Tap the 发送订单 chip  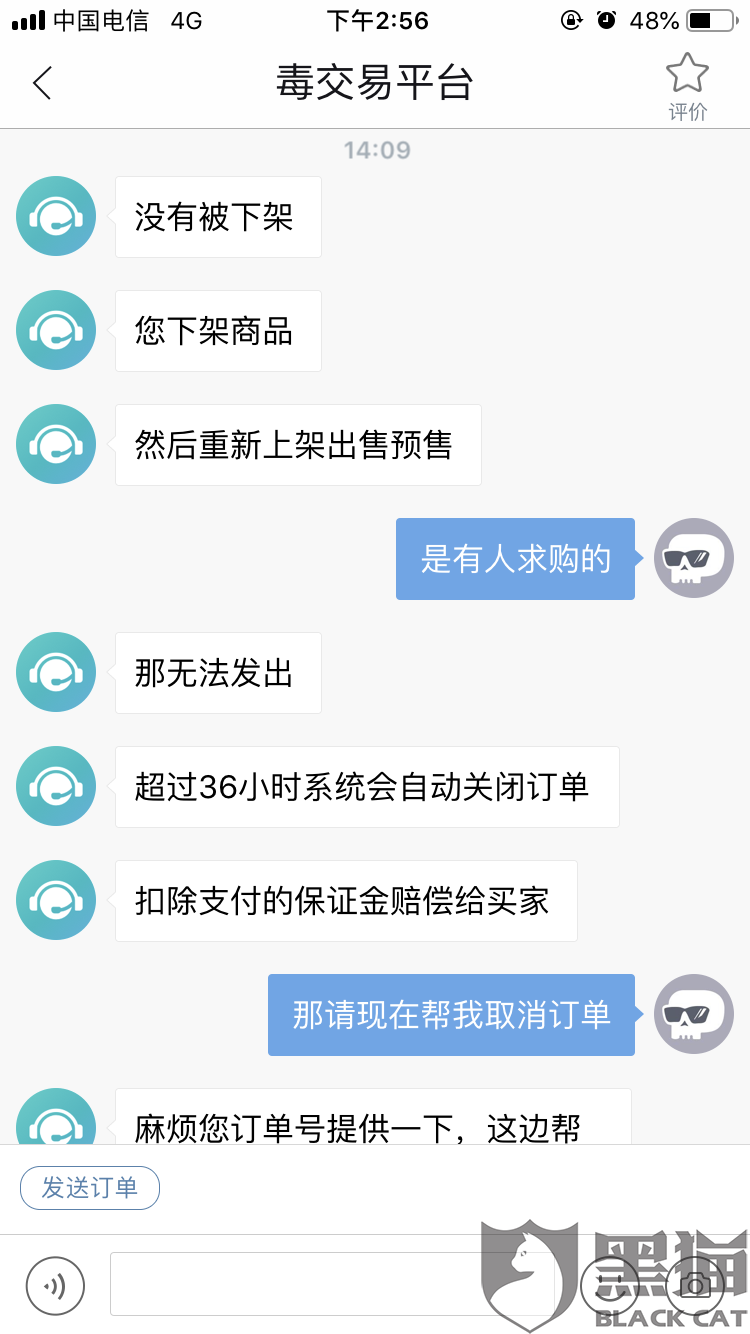[x=90, y=1187]
